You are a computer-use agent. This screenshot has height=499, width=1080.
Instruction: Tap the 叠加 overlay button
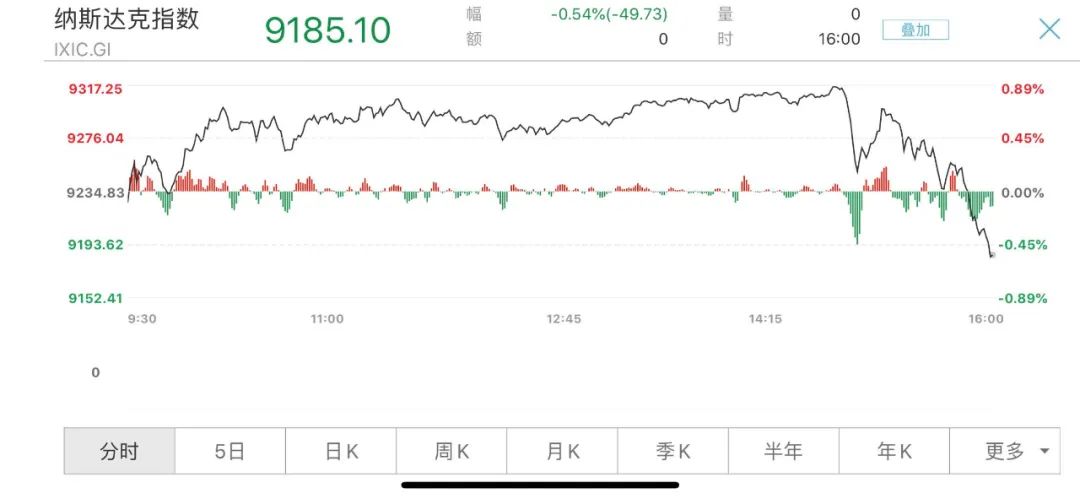pyautogui.click(x=915, y=30)
